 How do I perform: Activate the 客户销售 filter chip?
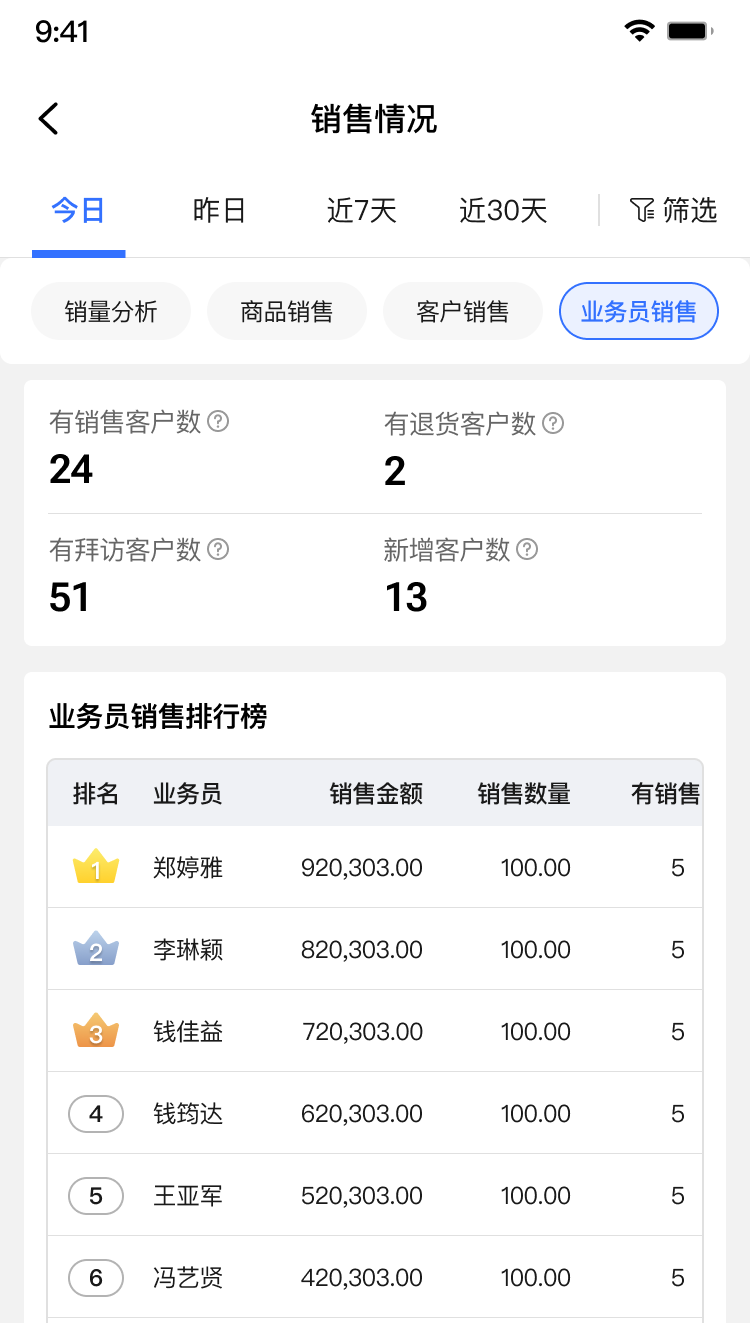[x=463, y=311]
